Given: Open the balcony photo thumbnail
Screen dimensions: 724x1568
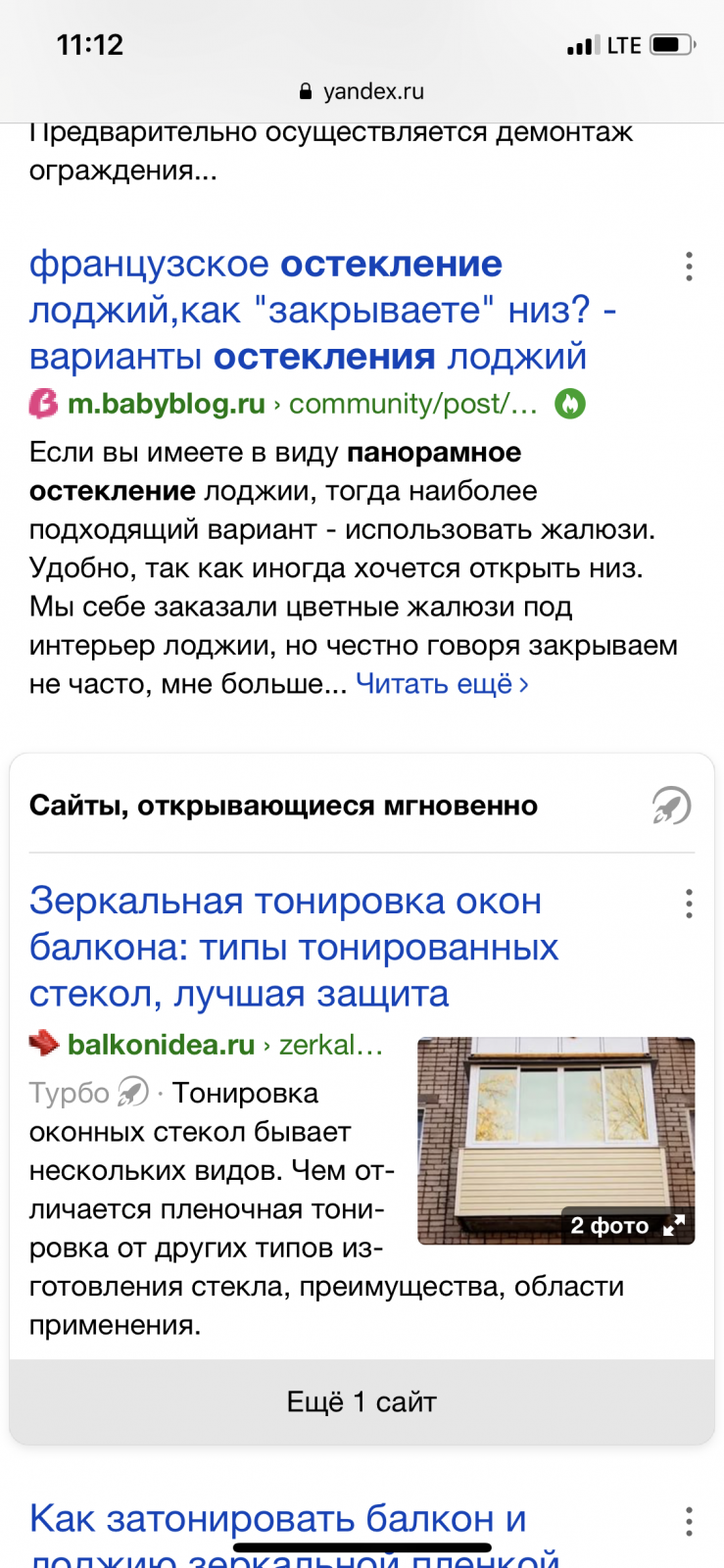Looking at the screenshot, I should tap(555, 1141).
